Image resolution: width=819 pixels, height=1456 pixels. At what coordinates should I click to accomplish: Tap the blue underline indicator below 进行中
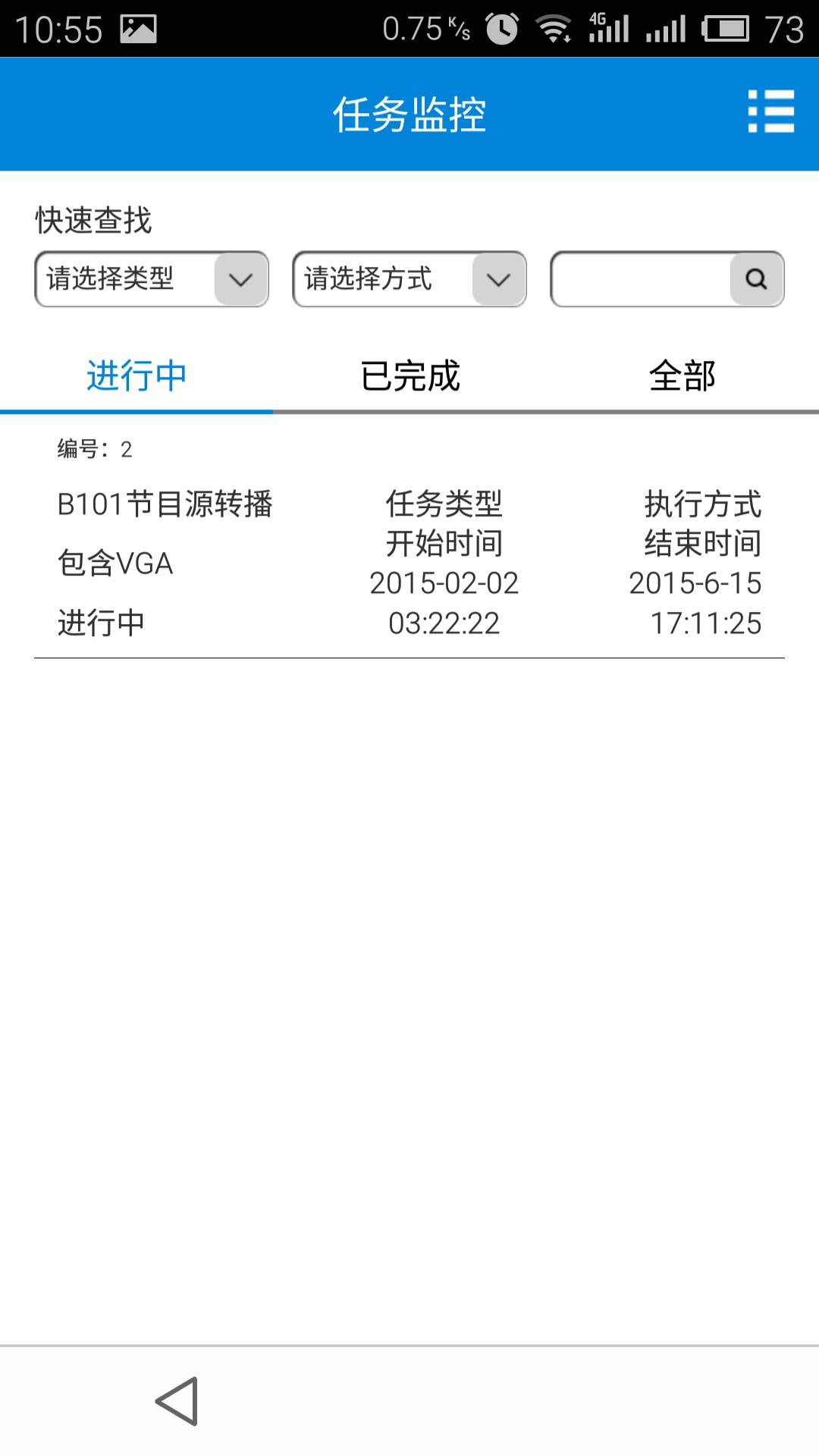click(136, 409)
